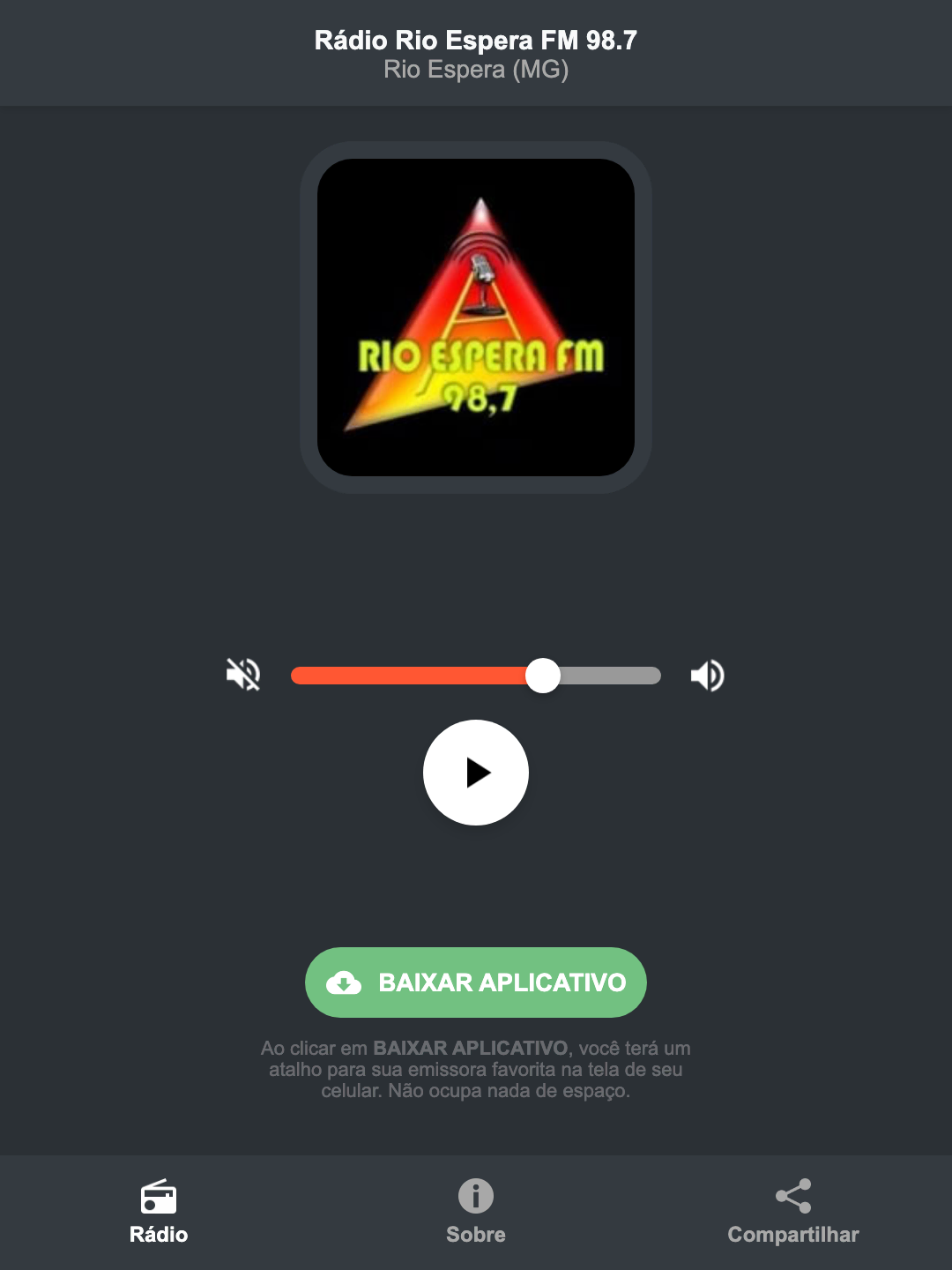Image resolution: width=952 pixels, height=1270 pixels.
Task: Click the download cloud icon
Action: 346,982
